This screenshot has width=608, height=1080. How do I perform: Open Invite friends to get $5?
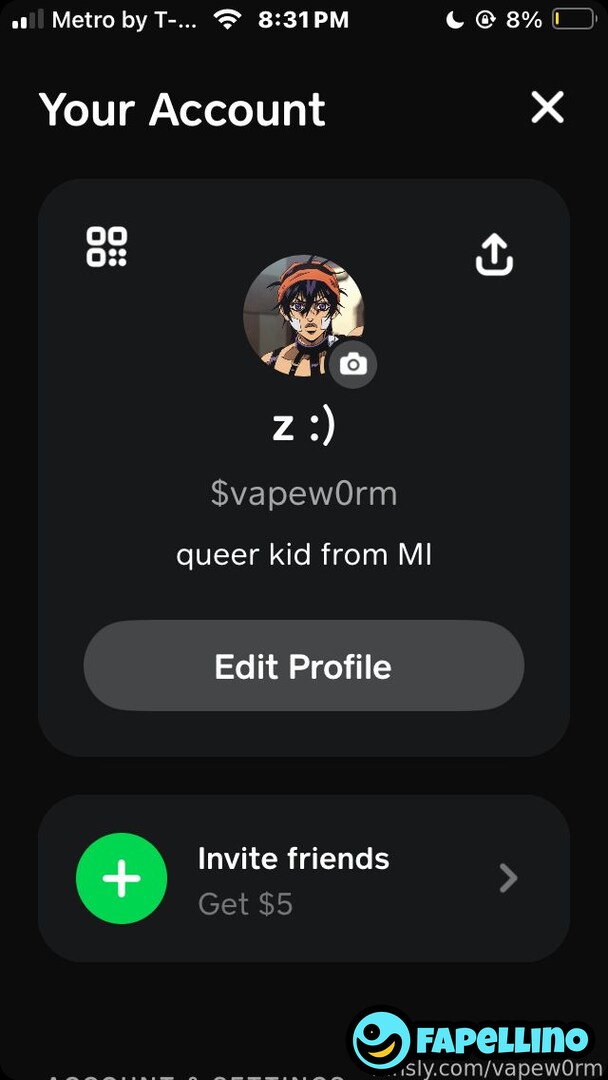tap(304, 878)
